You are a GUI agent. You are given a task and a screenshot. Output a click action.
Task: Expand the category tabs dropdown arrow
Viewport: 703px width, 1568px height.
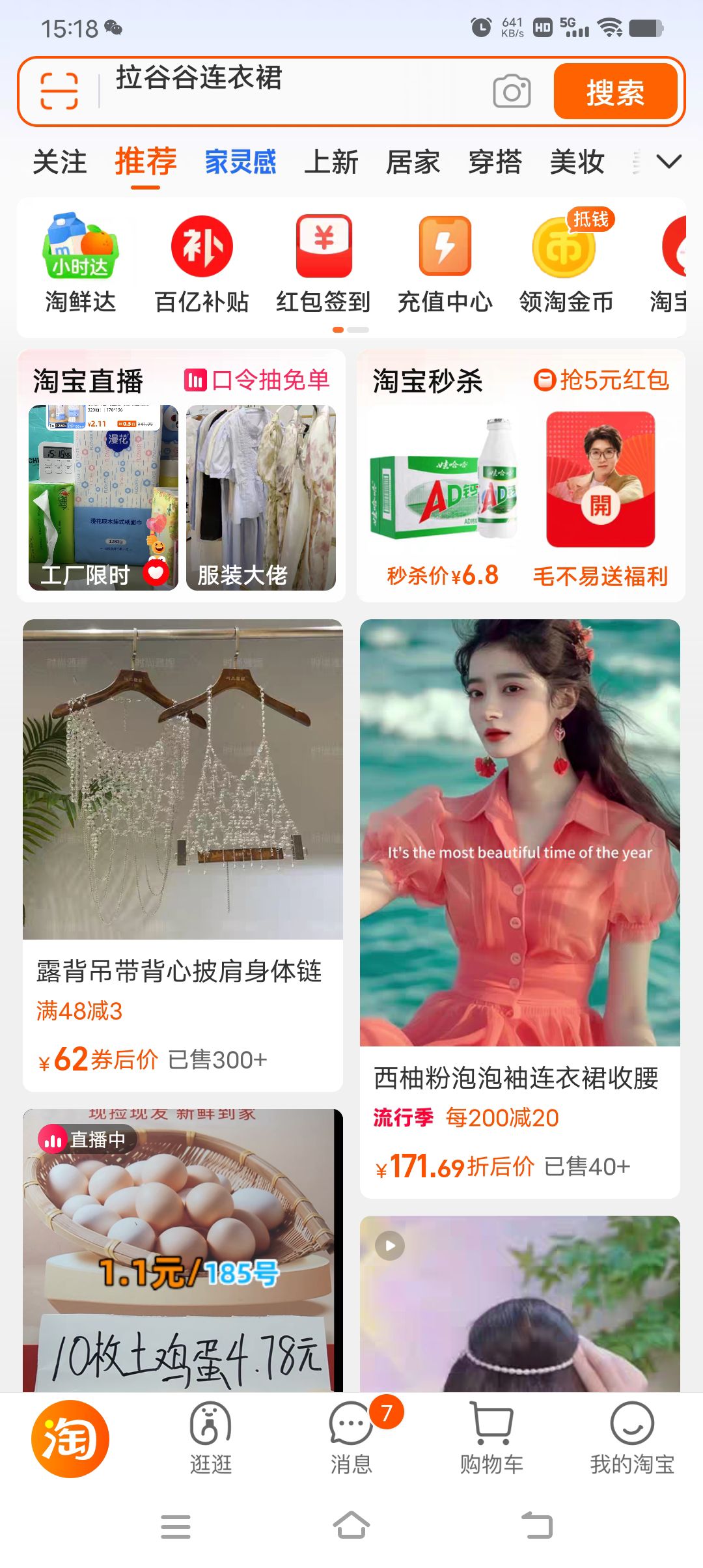(x=669, y=161)
